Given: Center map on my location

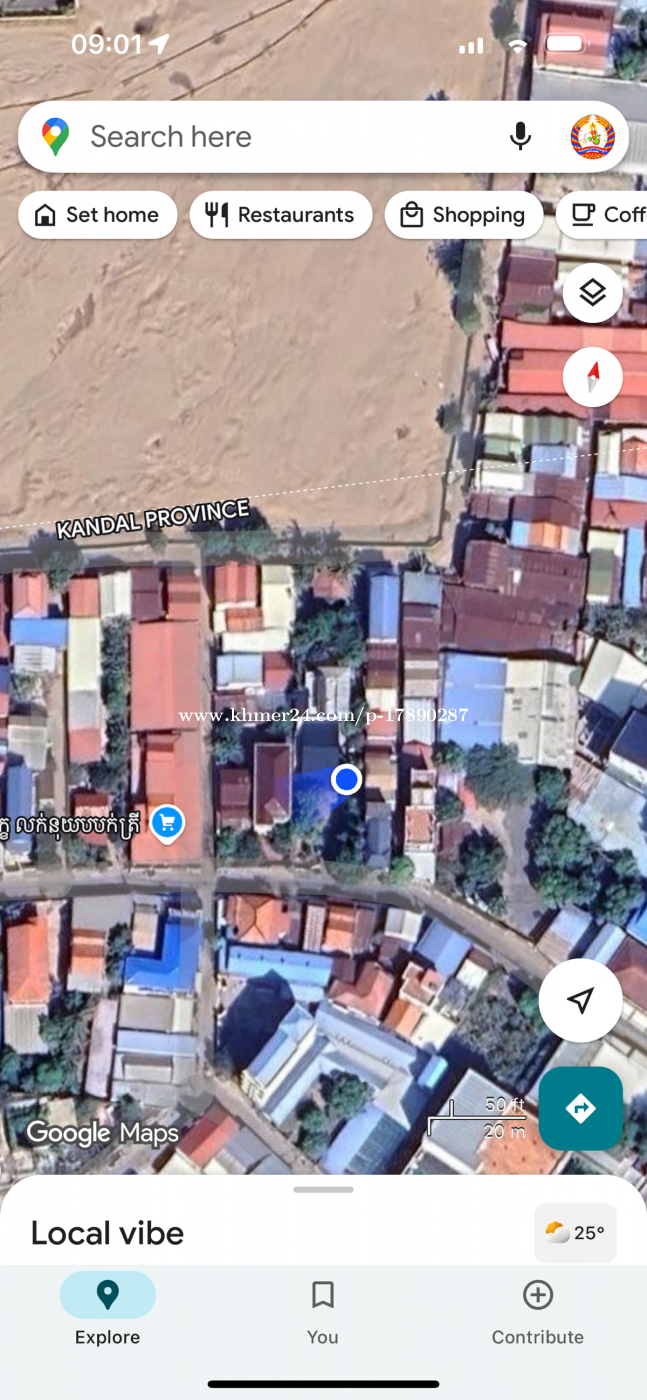Looking at the screenshot, I should [x=580, y=1000].
